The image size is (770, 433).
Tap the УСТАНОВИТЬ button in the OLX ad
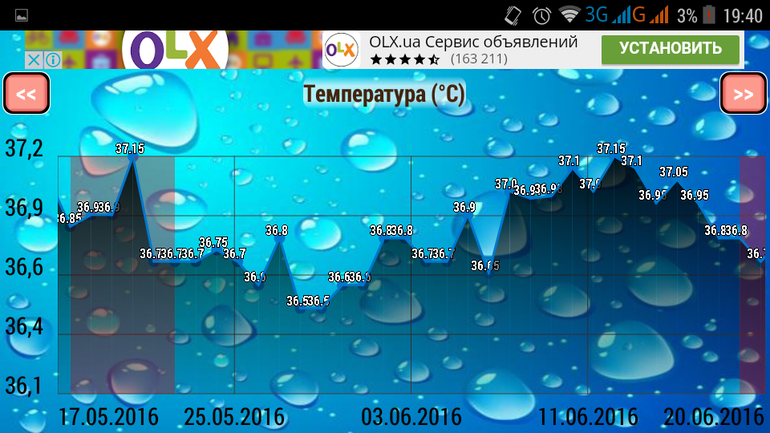point(669,48)
